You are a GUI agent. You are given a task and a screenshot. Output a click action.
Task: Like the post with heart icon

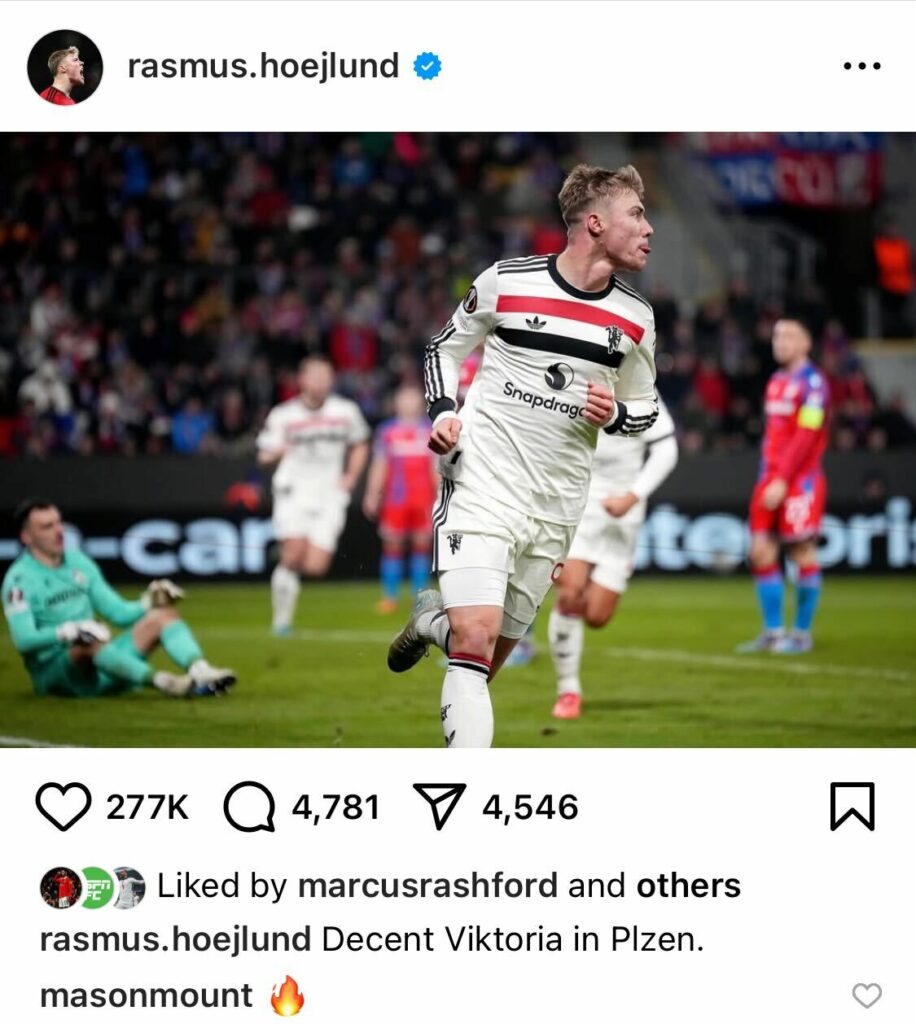point(63,807)
